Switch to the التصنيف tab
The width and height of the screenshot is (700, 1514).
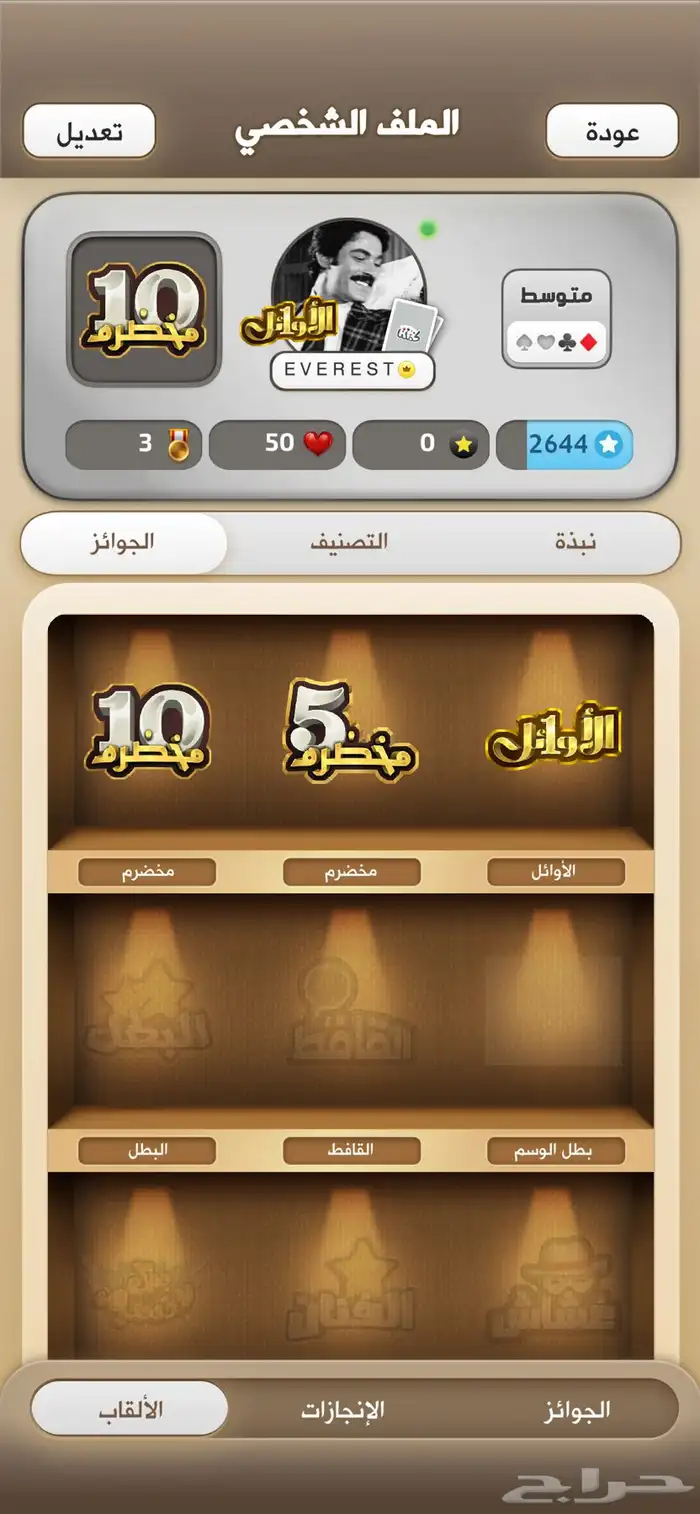(350, 543)
